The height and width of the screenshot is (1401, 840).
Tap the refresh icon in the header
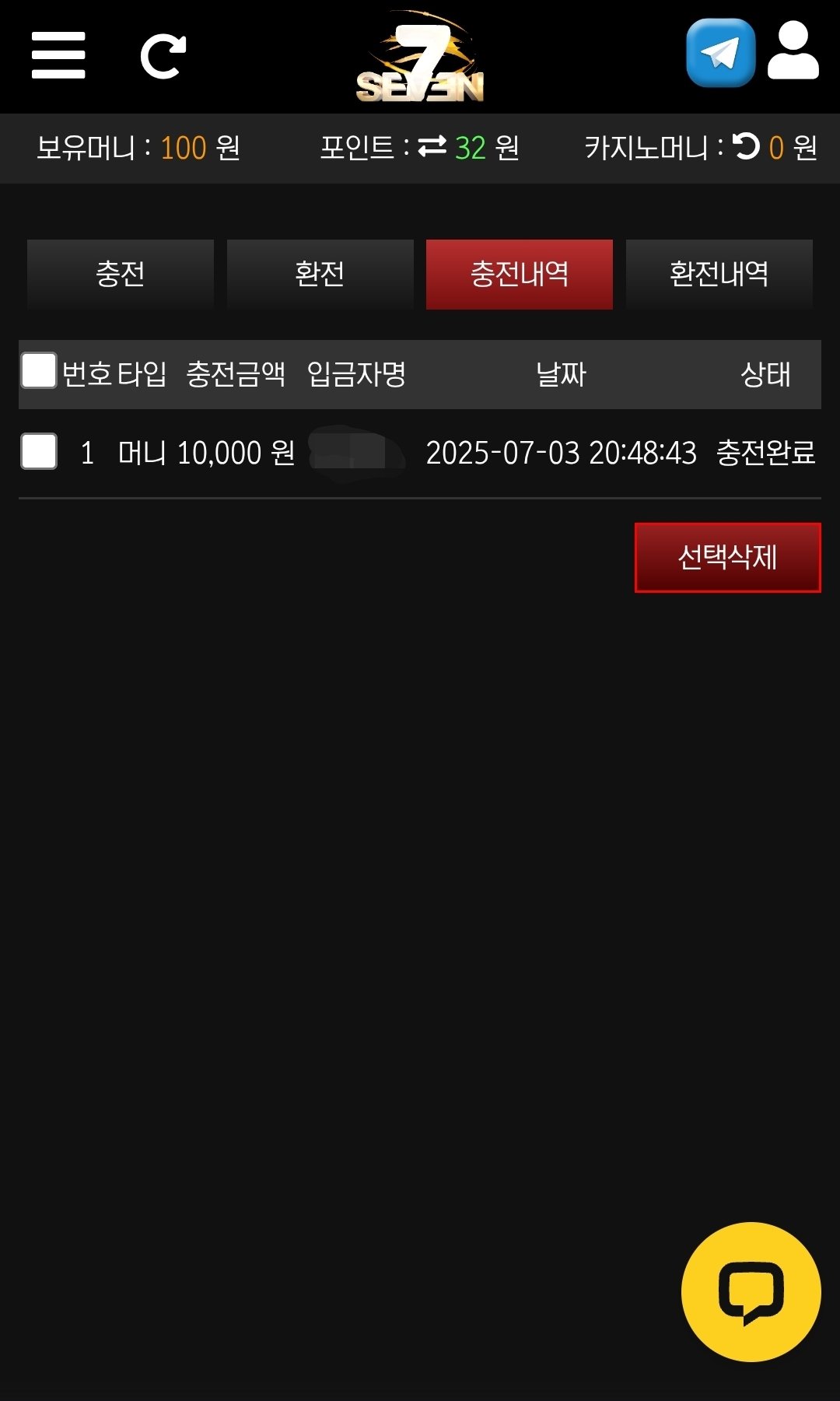click(x=163, y=56)
